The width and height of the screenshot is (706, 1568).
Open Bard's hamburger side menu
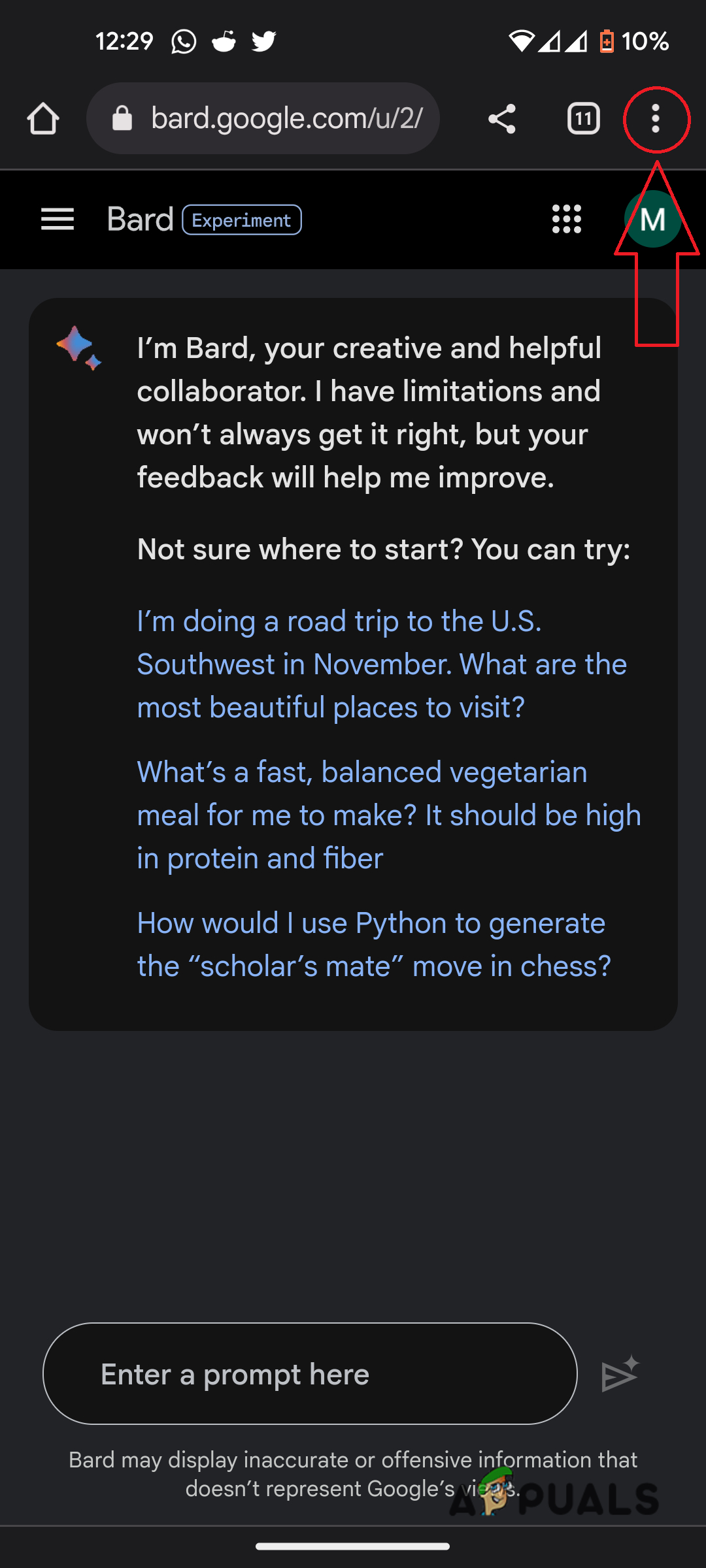58,220
